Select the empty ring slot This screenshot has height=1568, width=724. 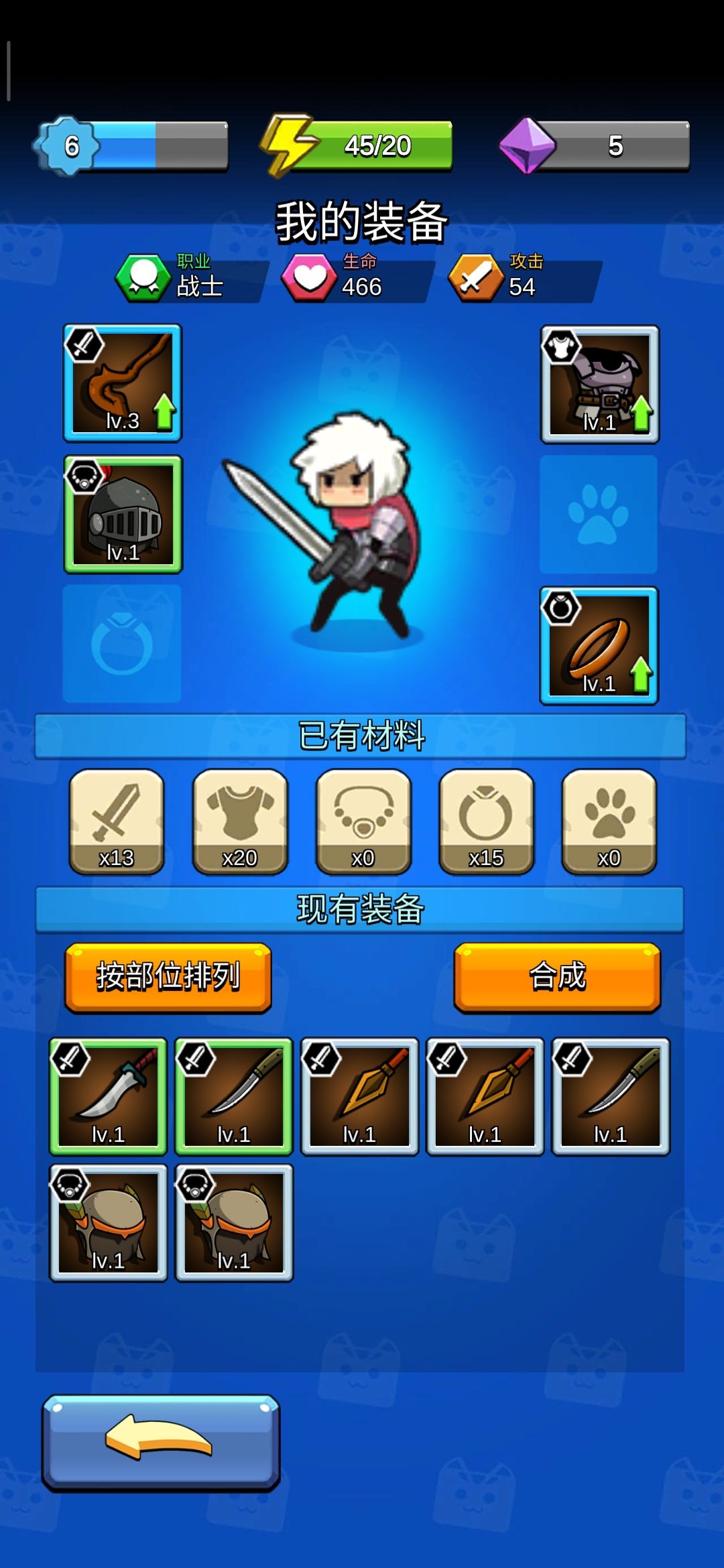(122, 644)
